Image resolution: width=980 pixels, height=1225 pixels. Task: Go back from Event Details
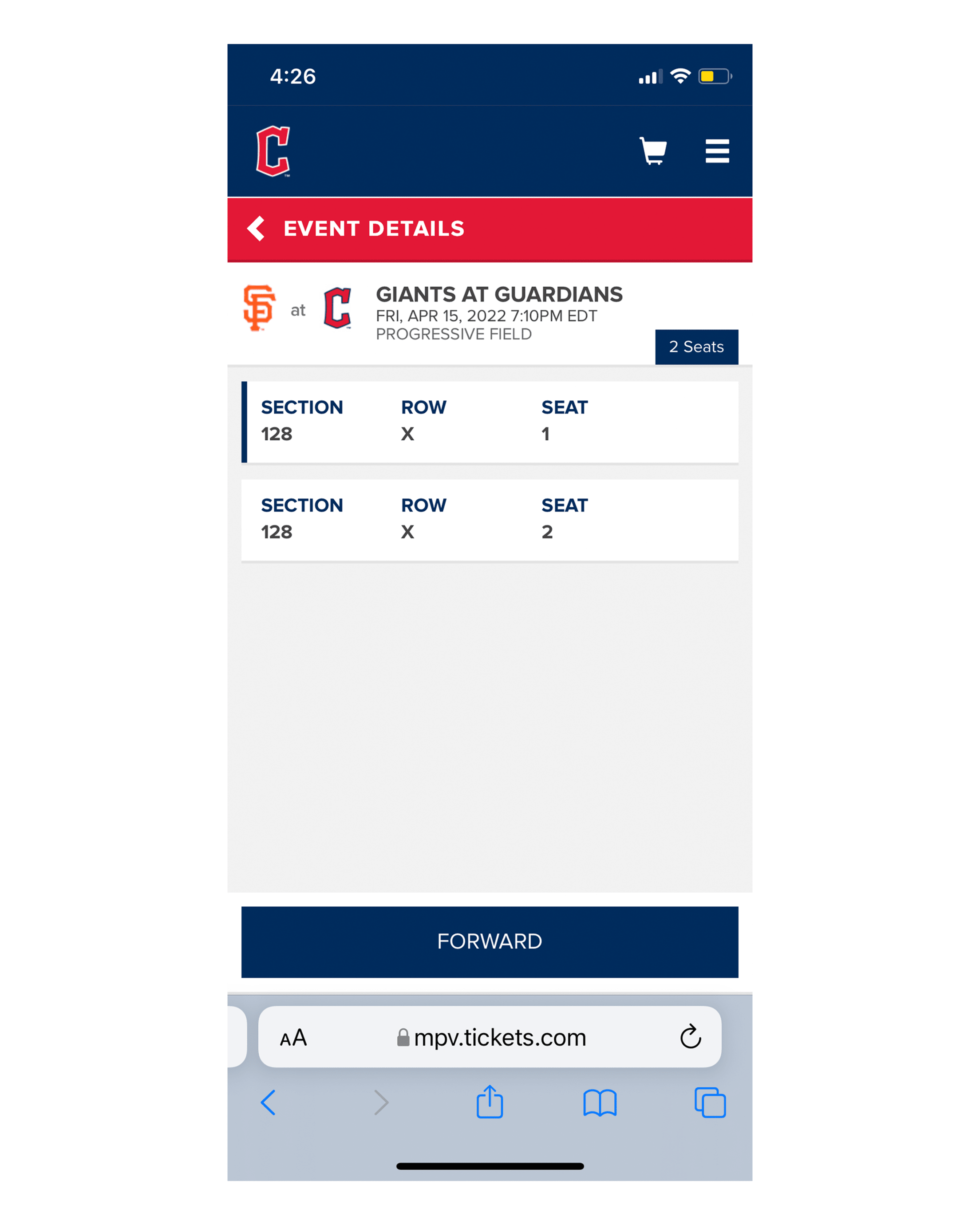coord(256,229)
